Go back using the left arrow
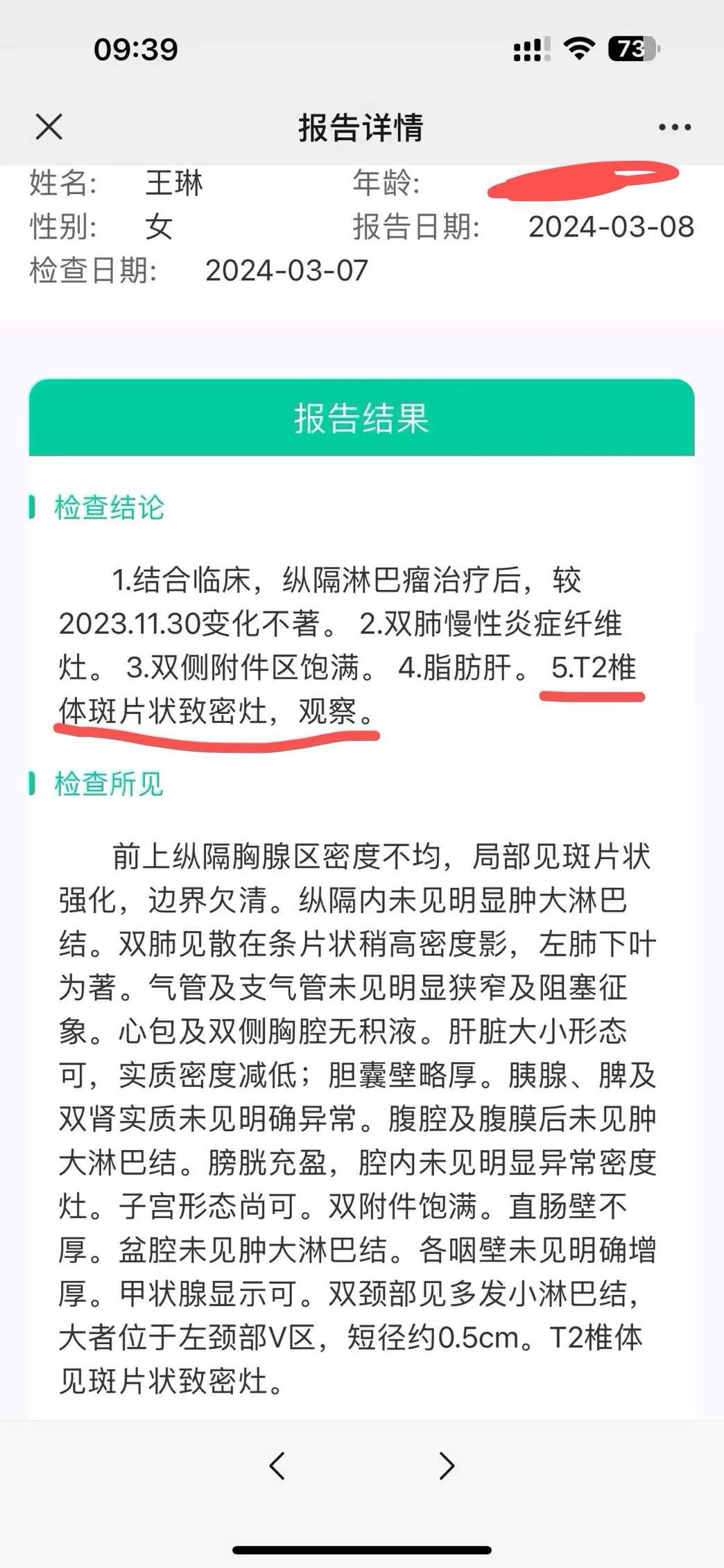This screenshot has height=1568, width=724. (x=277, y=1465)
